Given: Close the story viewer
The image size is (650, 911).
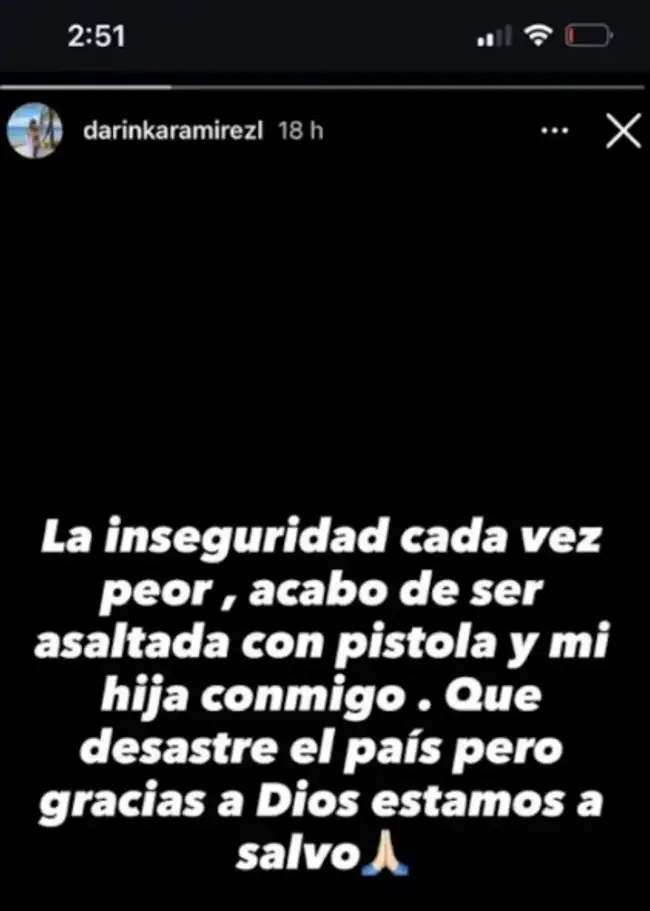Looking at the screenshot, I should (x=623, y=131).
